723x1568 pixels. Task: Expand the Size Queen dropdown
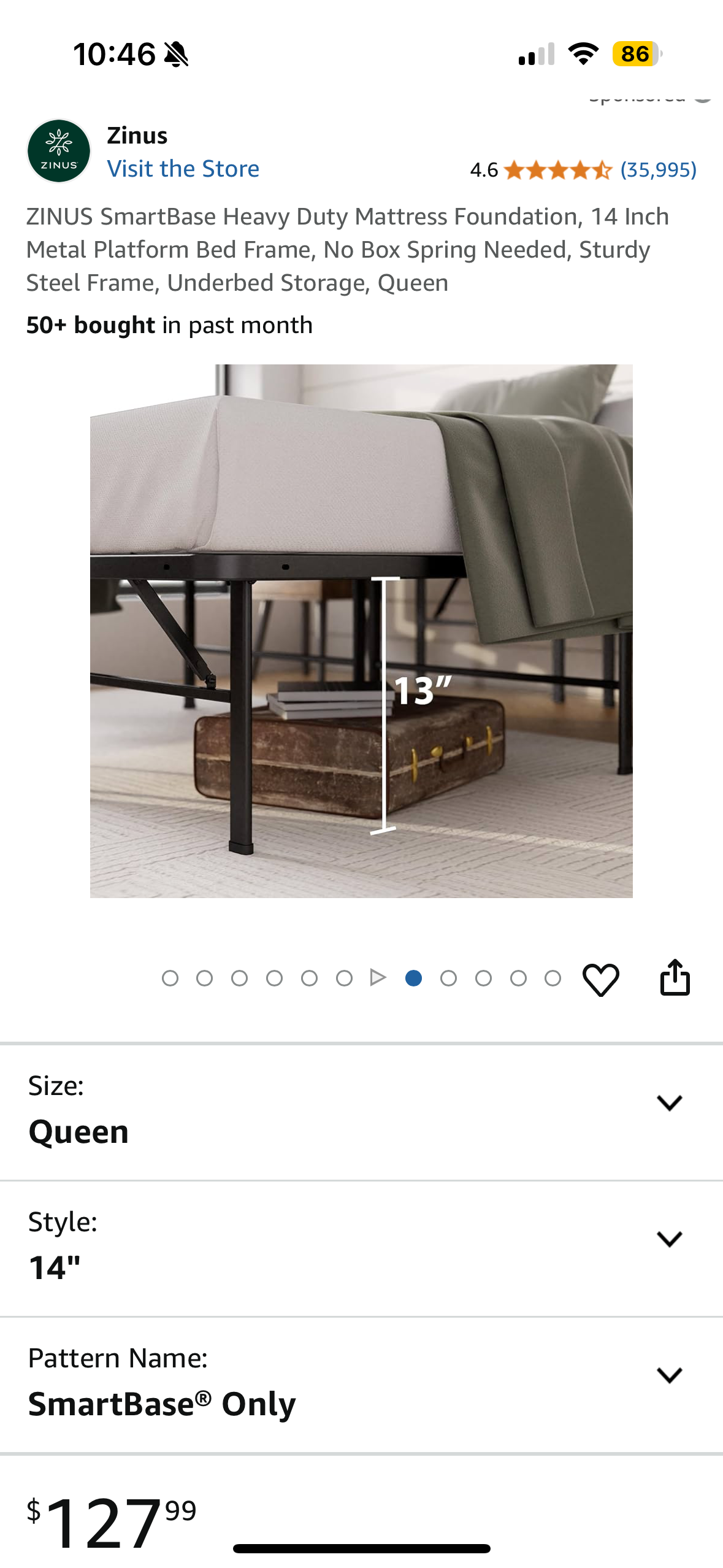(669, 1103)
